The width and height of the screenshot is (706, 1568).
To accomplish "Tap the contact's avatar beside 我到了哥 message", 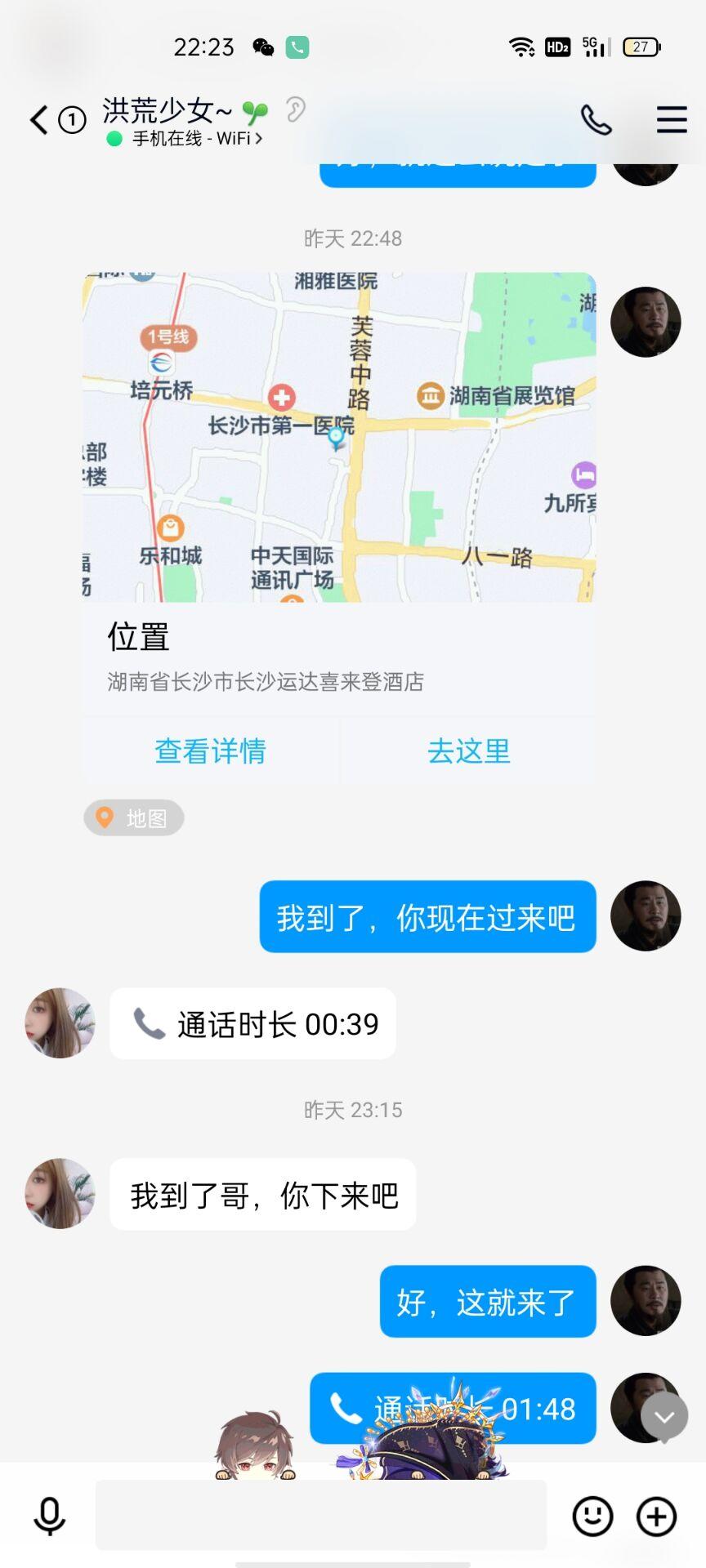I will pos(59,1194).
